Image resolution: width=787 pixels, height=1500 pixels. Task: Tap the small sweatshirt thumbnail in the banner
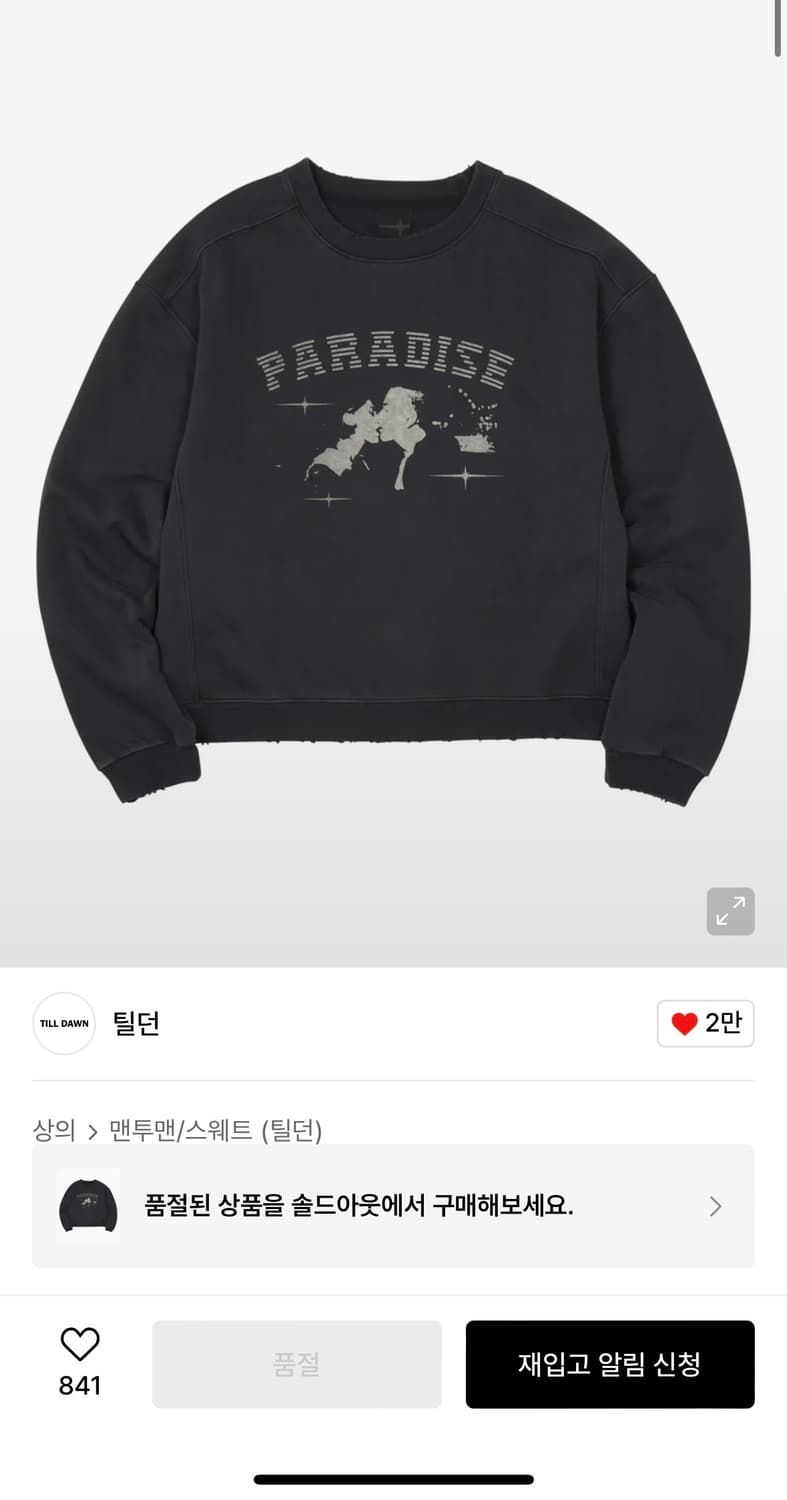pyautogui.click(x=88, y=1206)
